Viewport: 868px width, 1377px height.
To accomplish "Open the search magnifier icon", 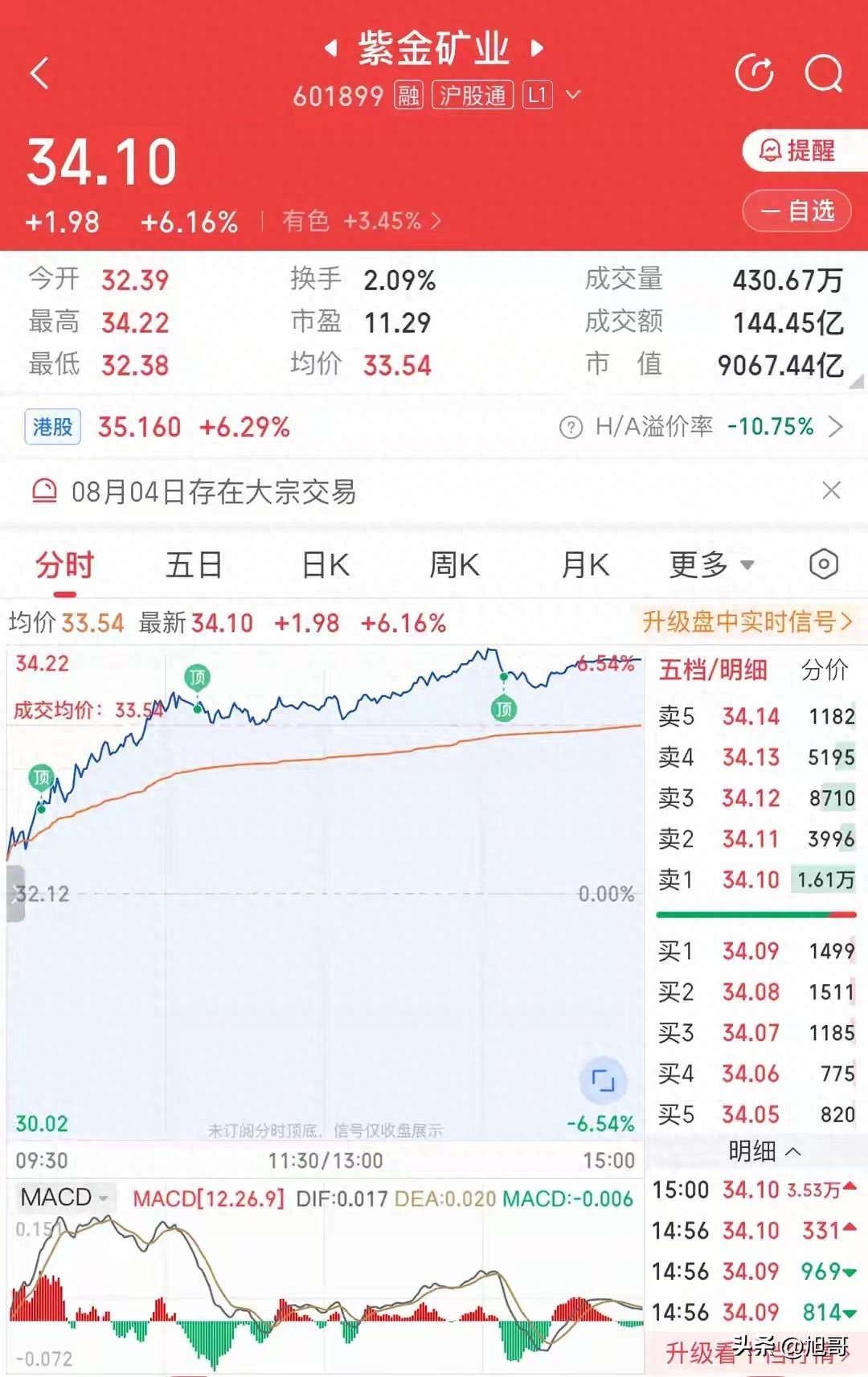I will 824,73.
